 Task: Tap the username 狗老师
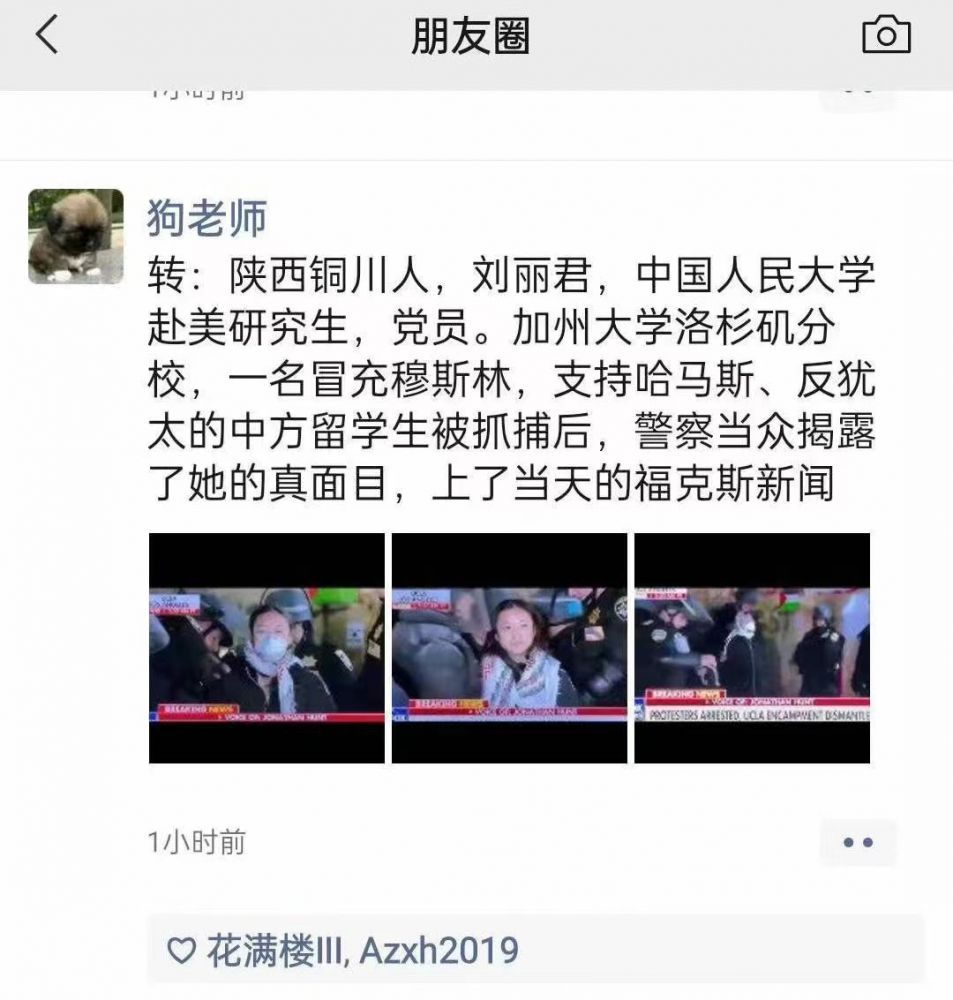[x=207, y=216]
